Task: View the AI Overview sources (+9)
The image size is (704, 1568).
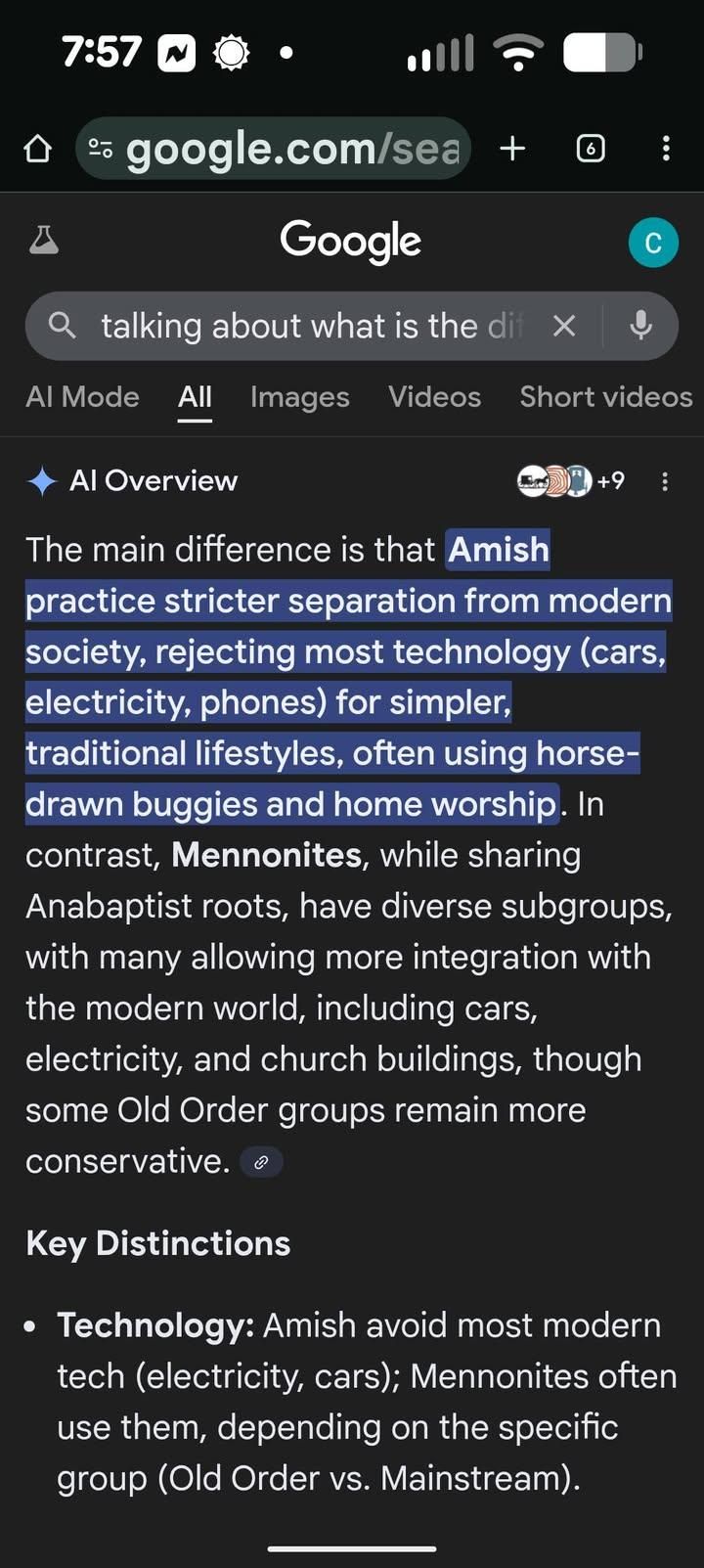Action: pyautogui.click(x=570, y=481)
